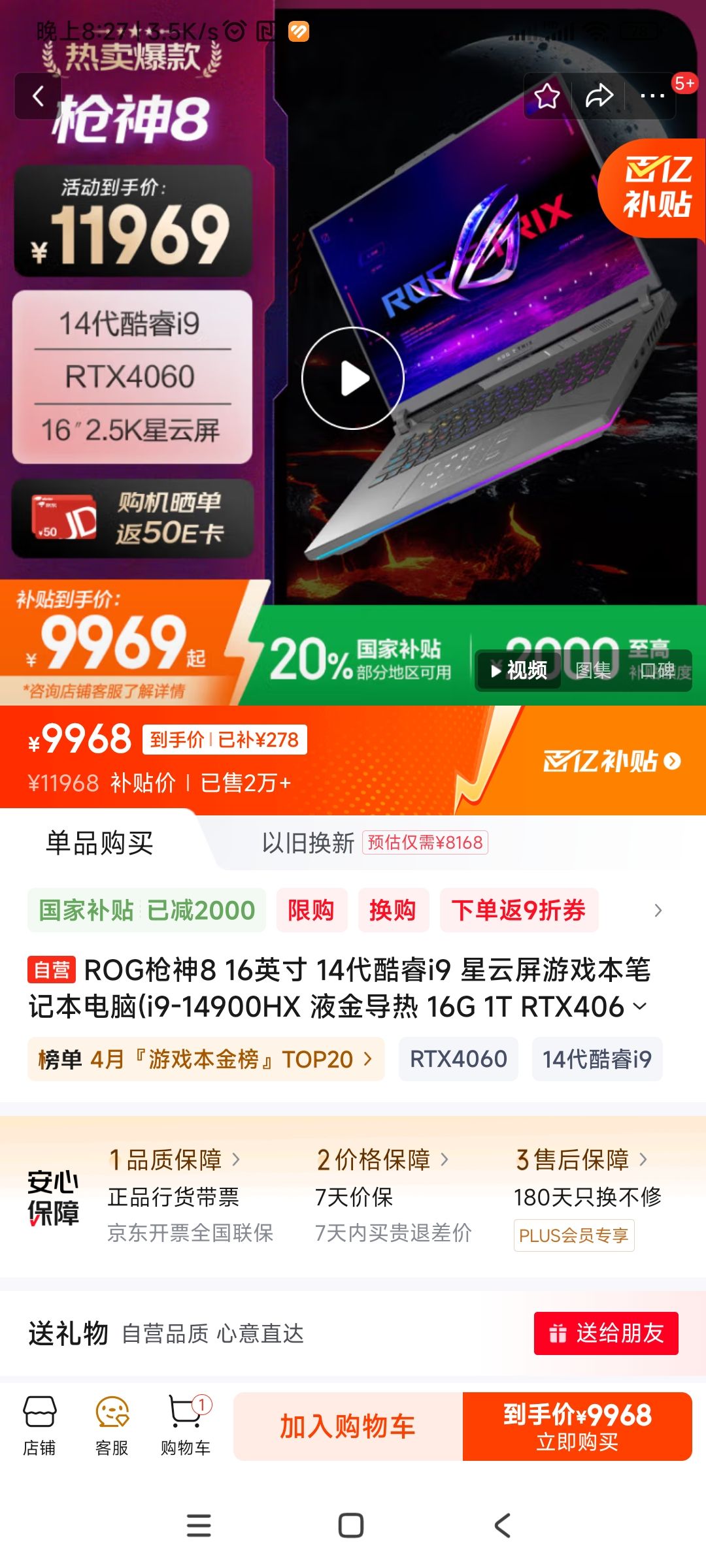Toggle the favorite star for this product
Screen dimensions: 706x1568
[x=546, y=95]
